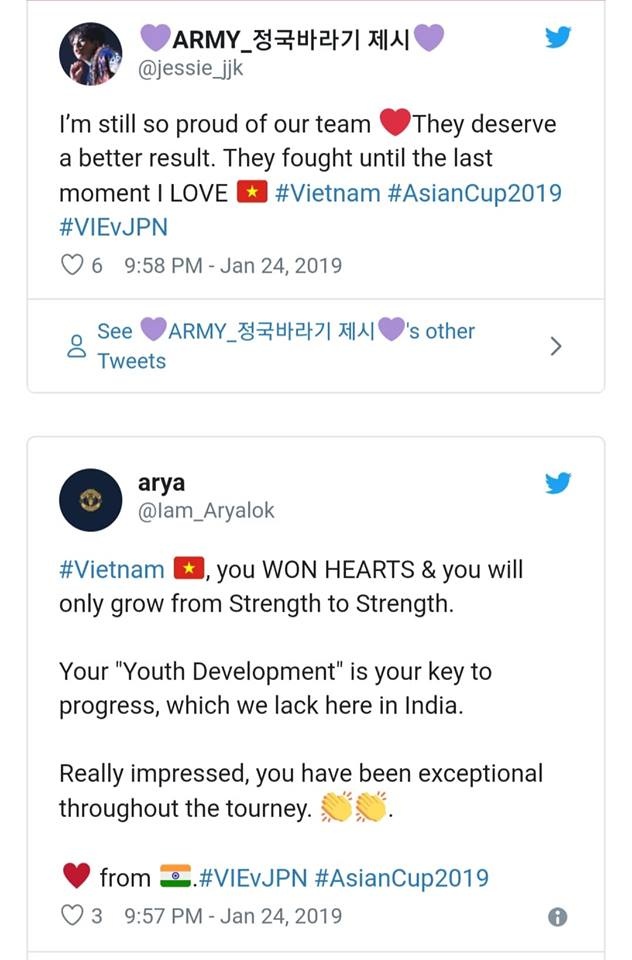632x960 pixels.
Task: Like the tweet by jessie_jjk
Action: pyautogui.click(x=73, y=266)
